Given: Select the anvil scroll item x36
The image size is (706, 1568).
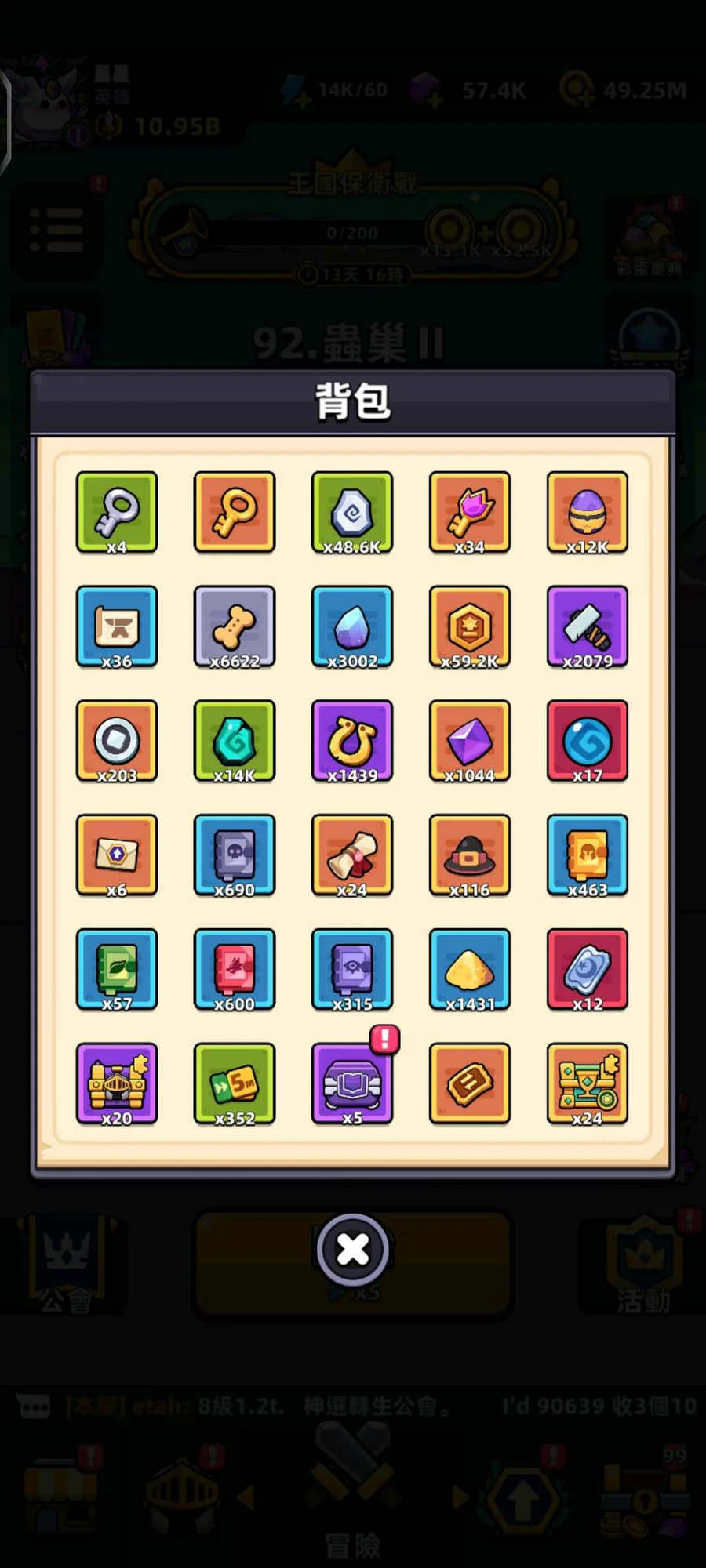Looking at the screenshot, I should pos(117,626).
